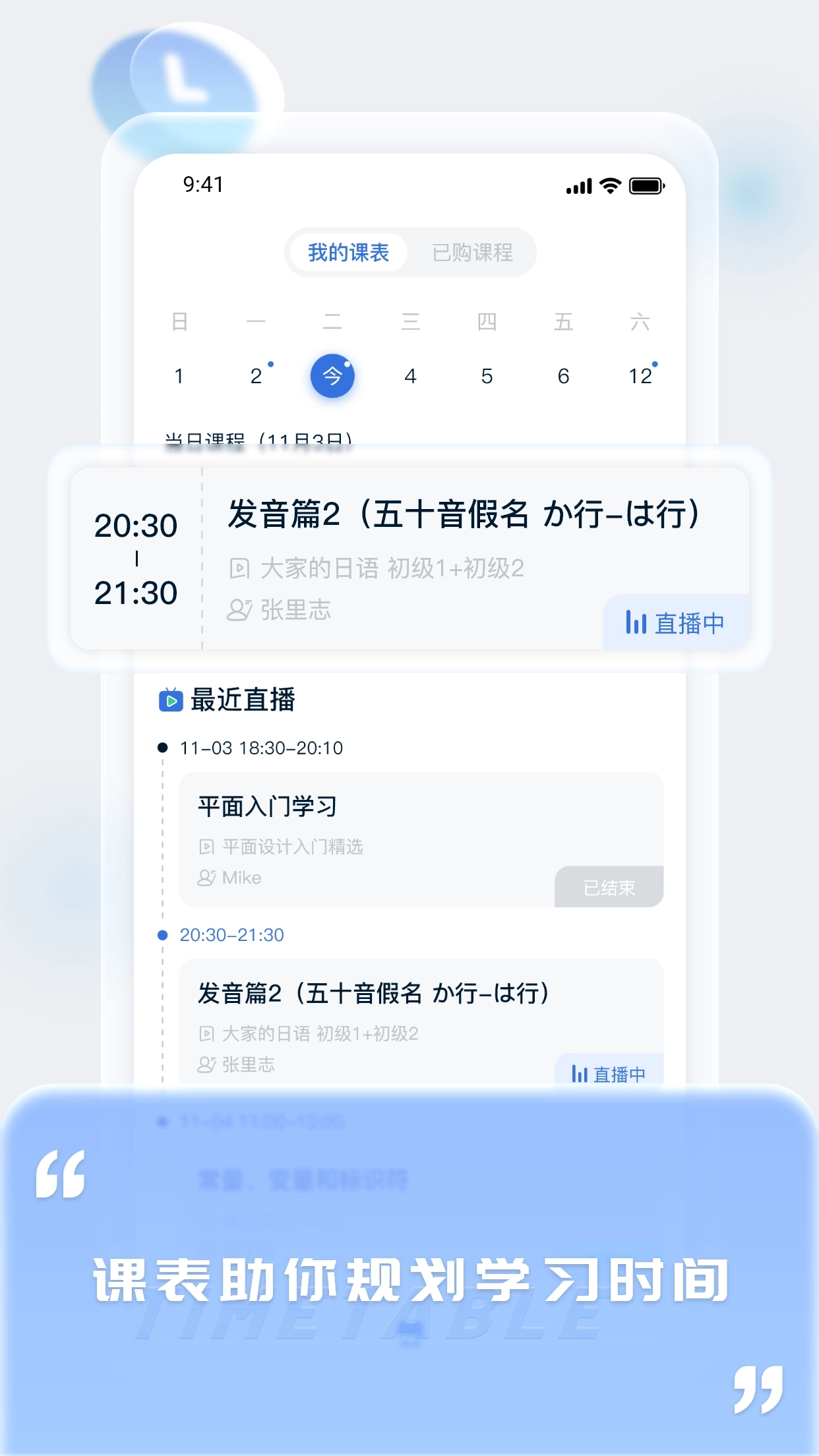Viewport: 819px width, 1456px height.
Task: Click the video icon beside 平面设计入门精选
Action: click(x=206, y=846)
